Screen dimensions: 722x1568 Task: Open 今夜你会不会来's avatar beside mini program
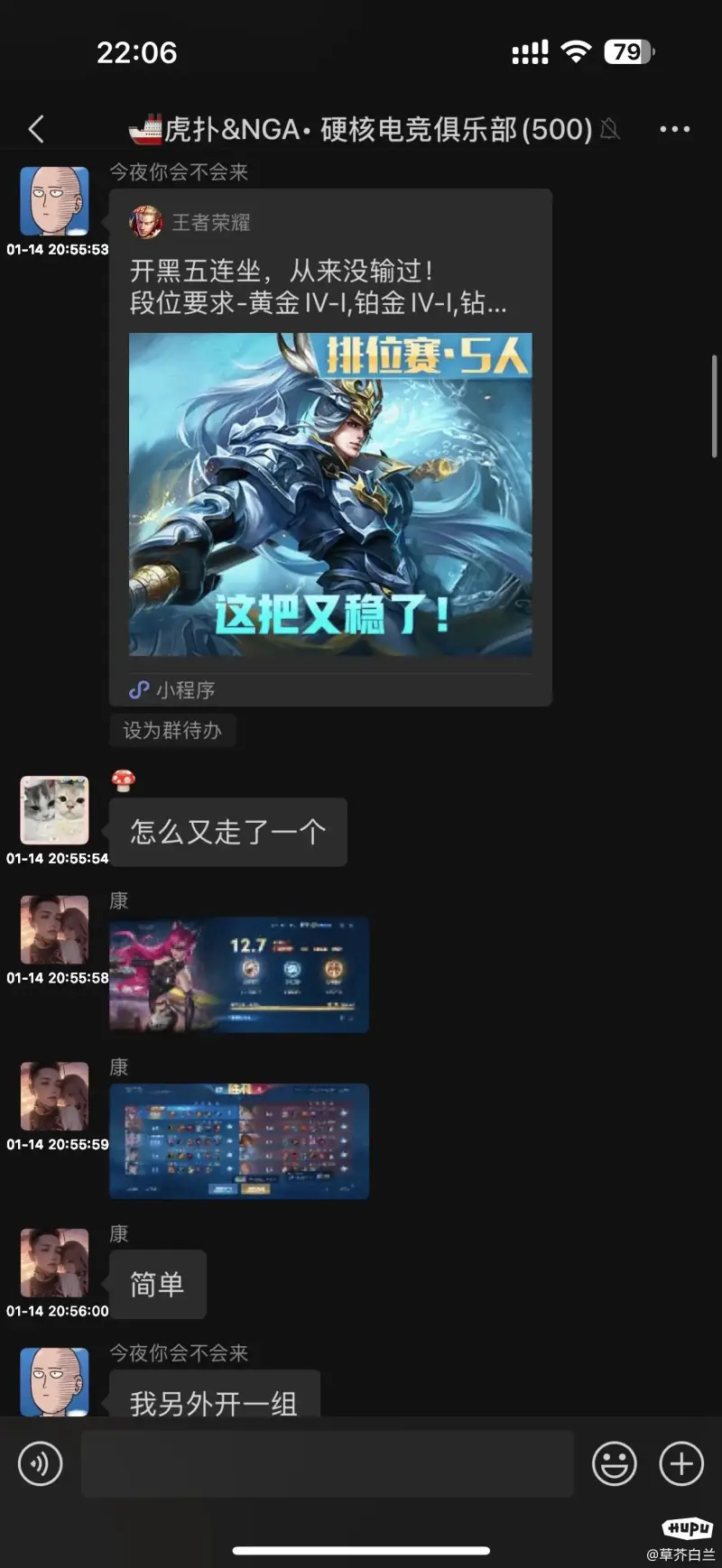(54, 200)
